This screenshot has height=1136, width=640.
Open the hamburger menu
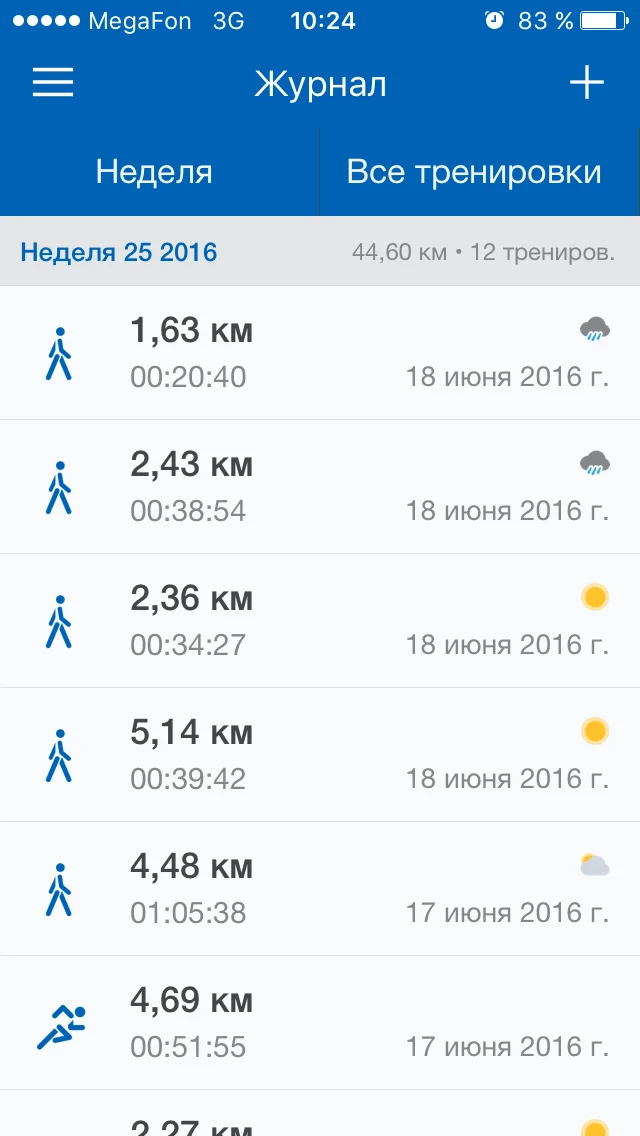(53, 83)
